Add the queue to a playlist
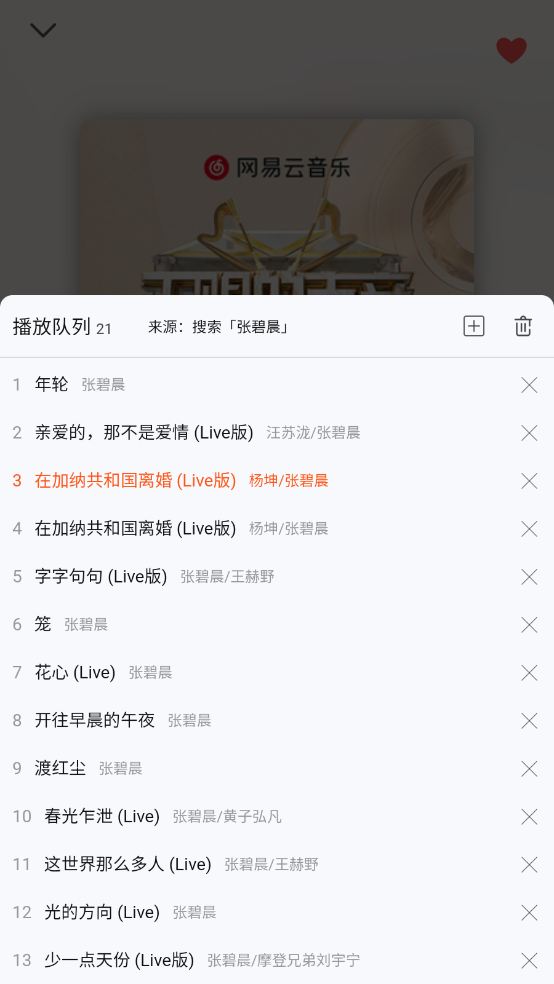 (x=474, y=326)
